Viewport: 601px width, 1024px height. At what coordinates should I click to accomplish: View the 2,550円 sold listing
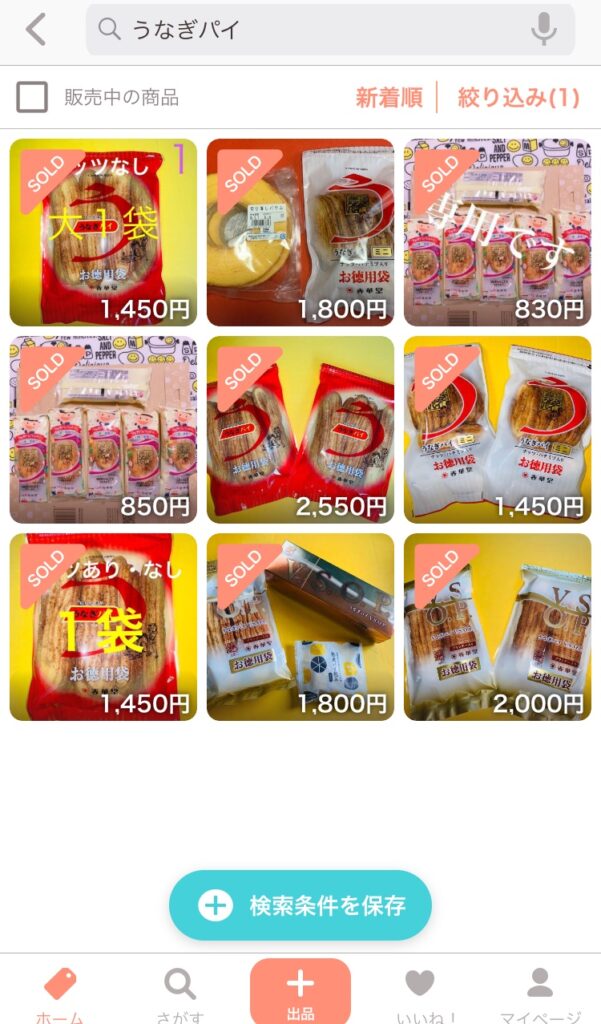pyautogui.click(x=300, y=430)
